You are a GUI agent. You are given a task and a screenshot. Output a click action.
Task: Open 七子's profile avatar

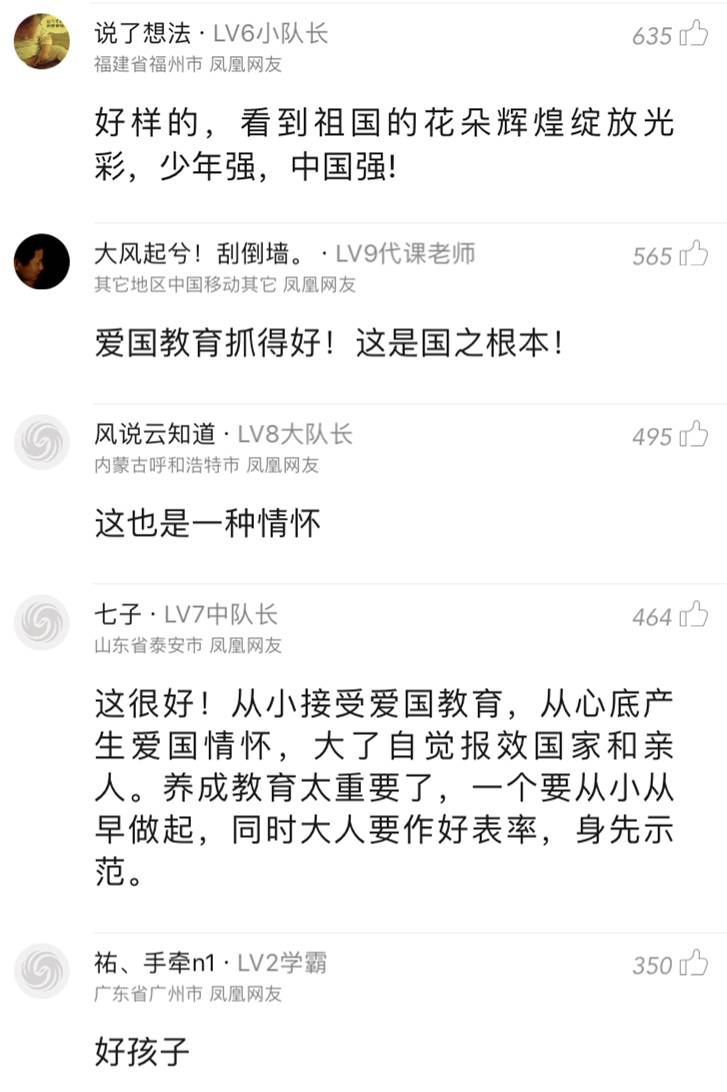coord(42,622)
